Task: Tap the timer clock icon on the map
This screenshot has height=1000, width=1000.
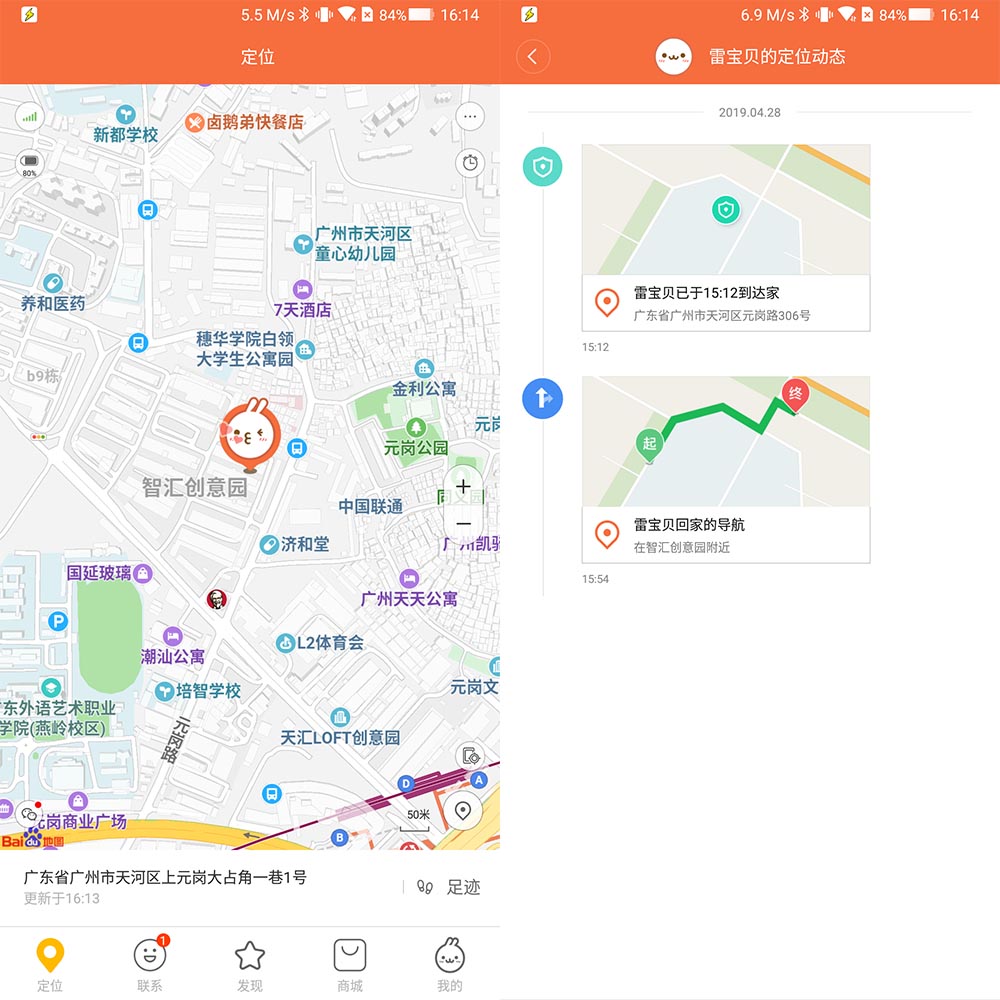Action: 469,162
